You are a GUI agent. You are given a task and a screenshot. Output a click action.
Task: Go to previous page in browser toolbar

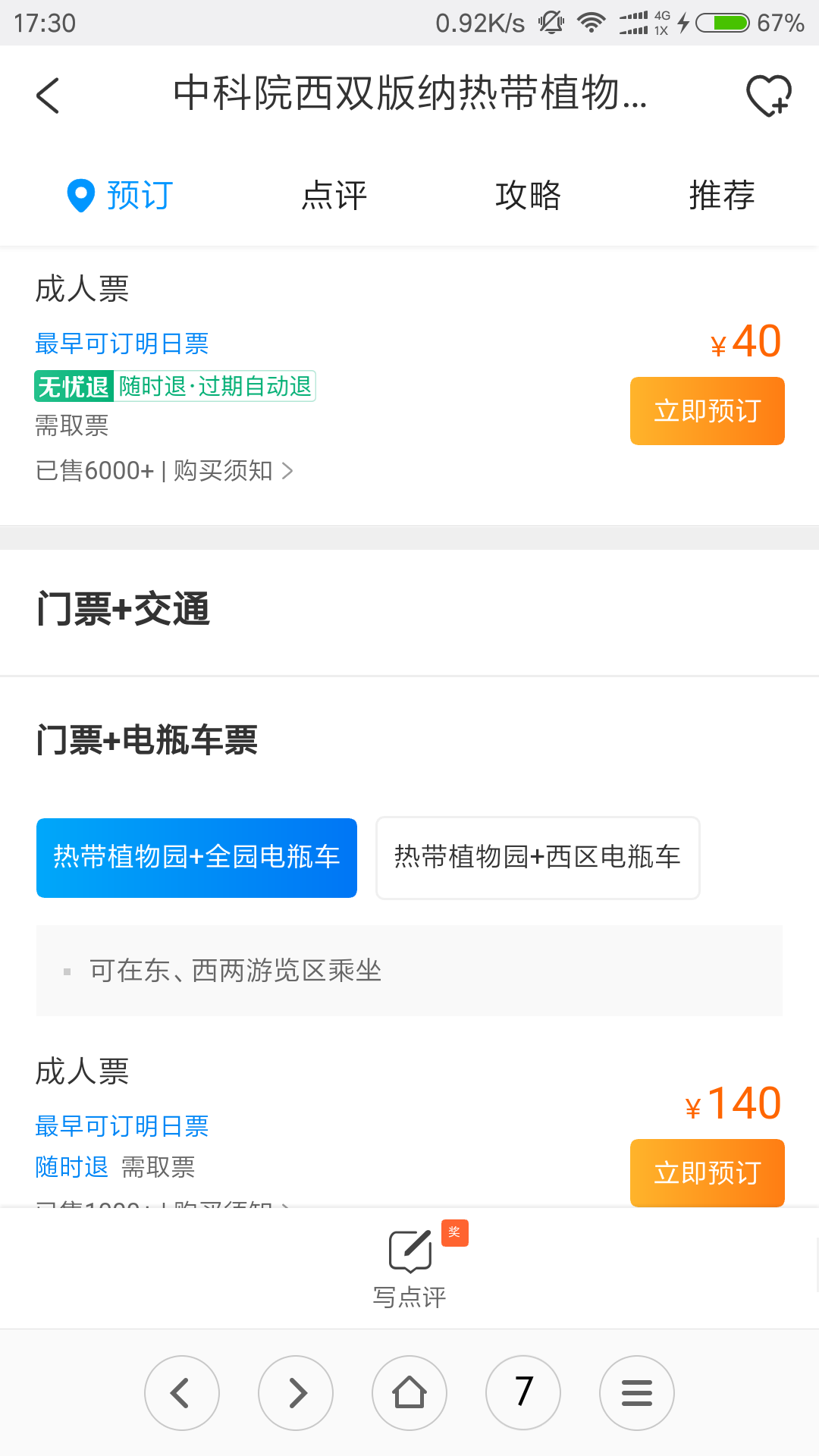[x=182, y=1393]
